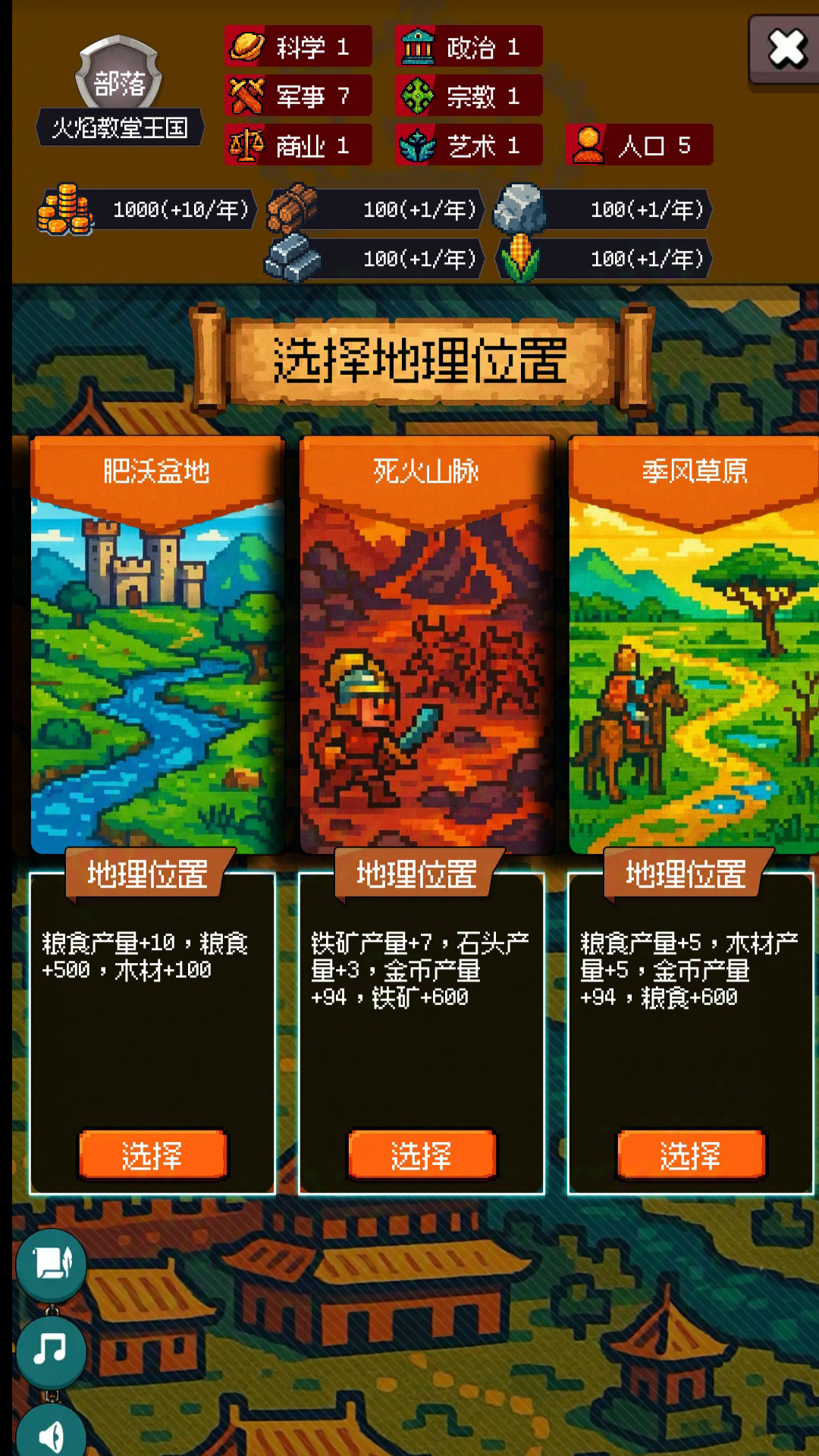Close the location selection screen
The width and height of the screenshot is (819, 1456).
click(786, 50)
